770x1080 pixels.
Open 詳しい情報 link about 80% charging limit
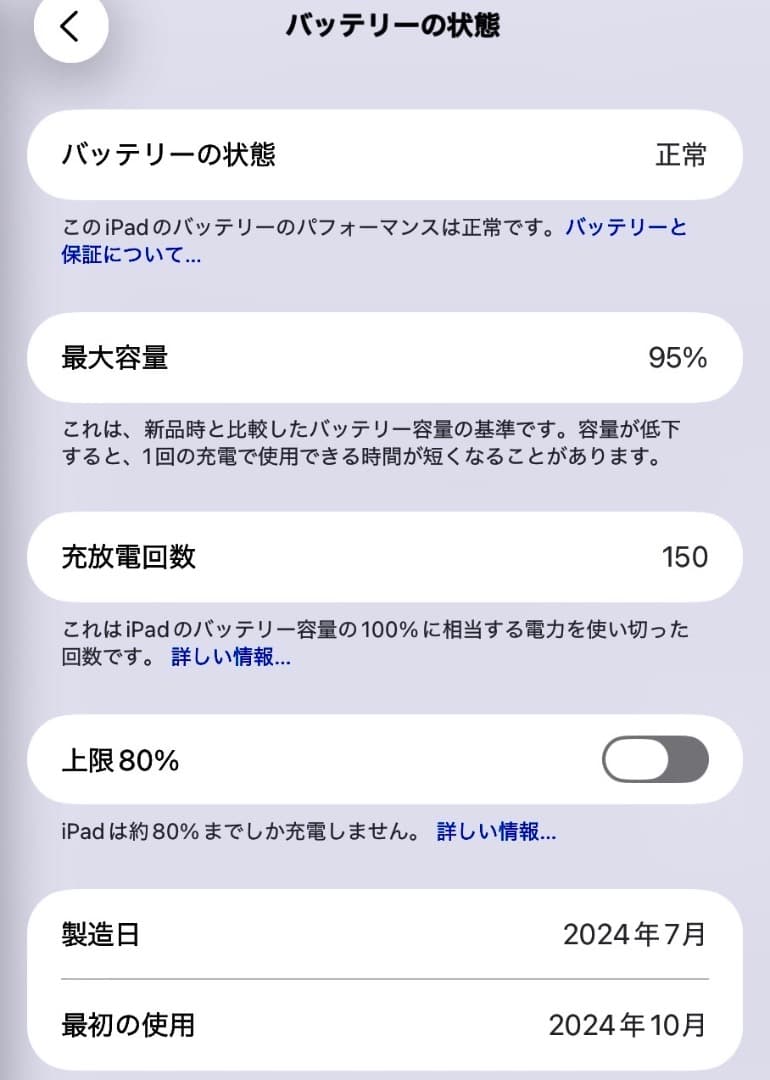point(496,831)
